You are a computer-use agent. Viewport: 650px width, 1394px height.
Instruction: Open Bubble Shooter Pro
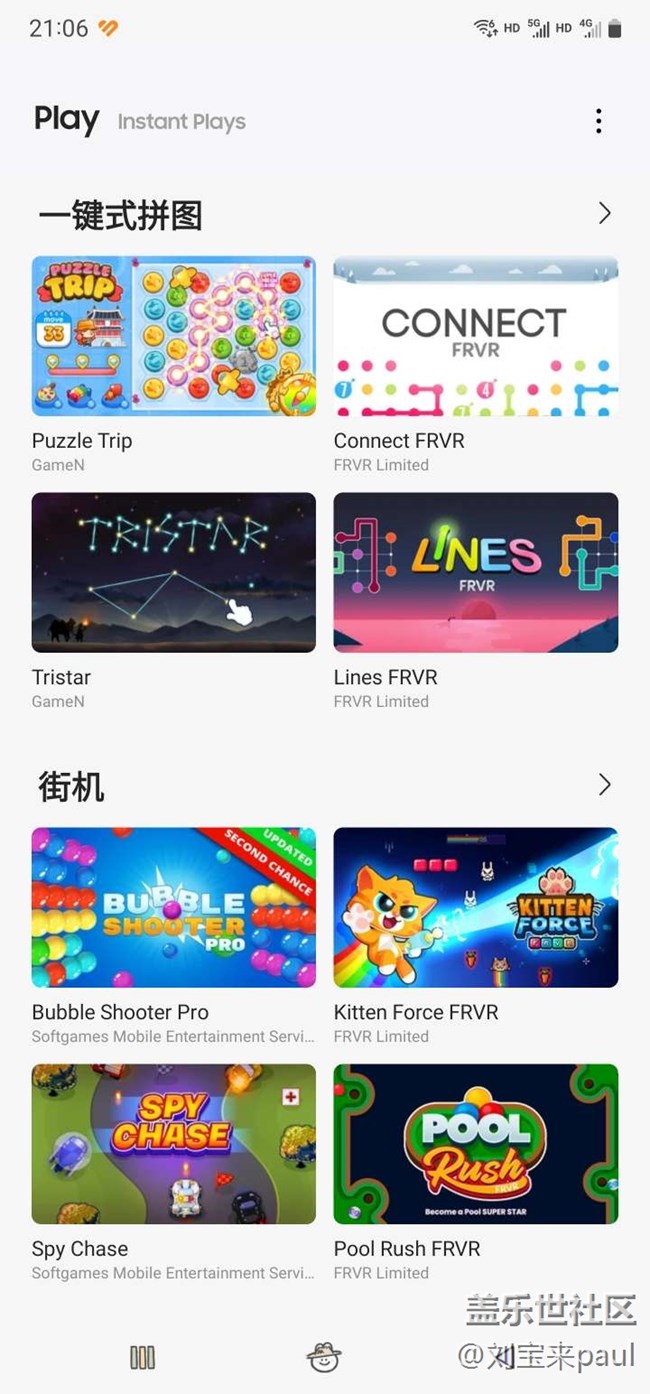click(174, 907)
